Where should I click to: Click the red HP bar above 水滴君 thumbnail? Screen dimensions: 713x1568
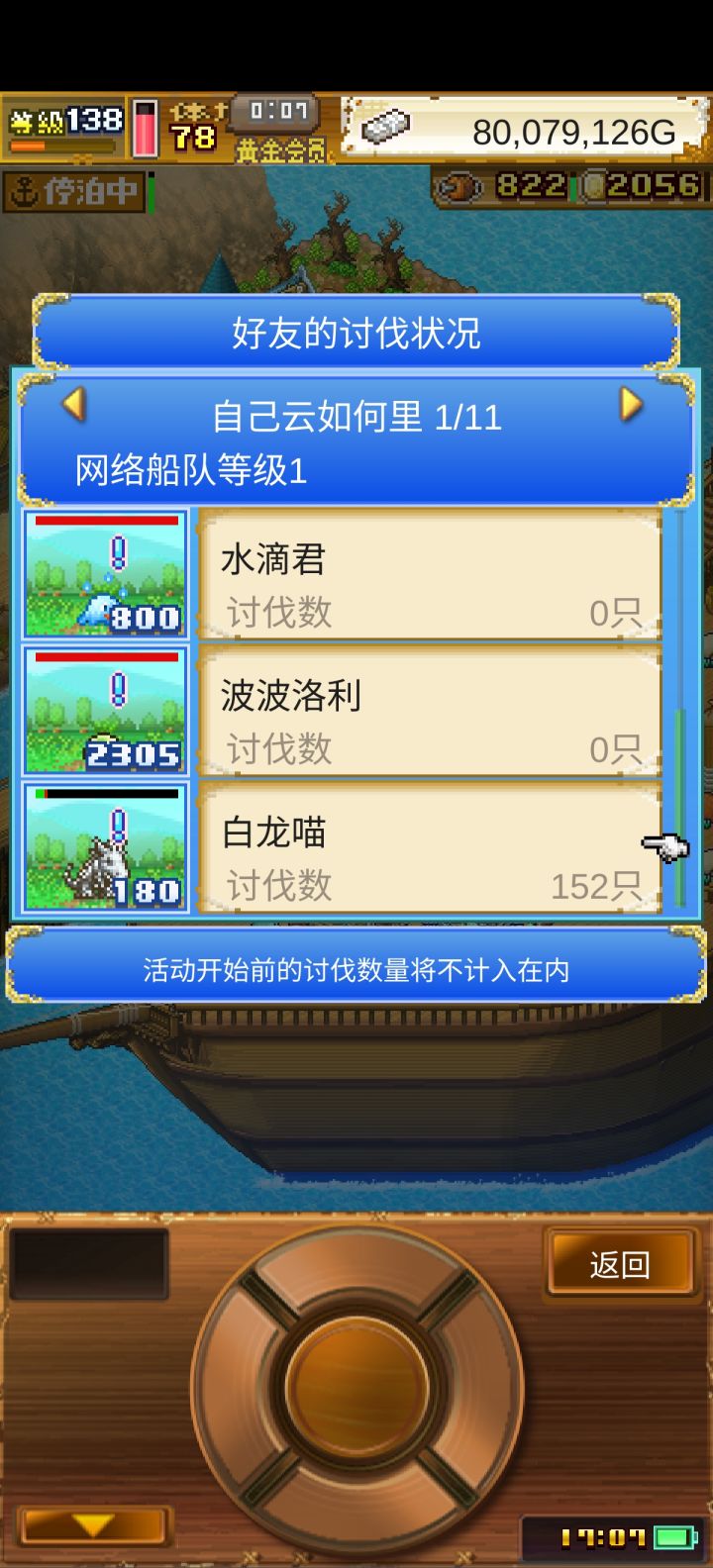pos(105,522)
